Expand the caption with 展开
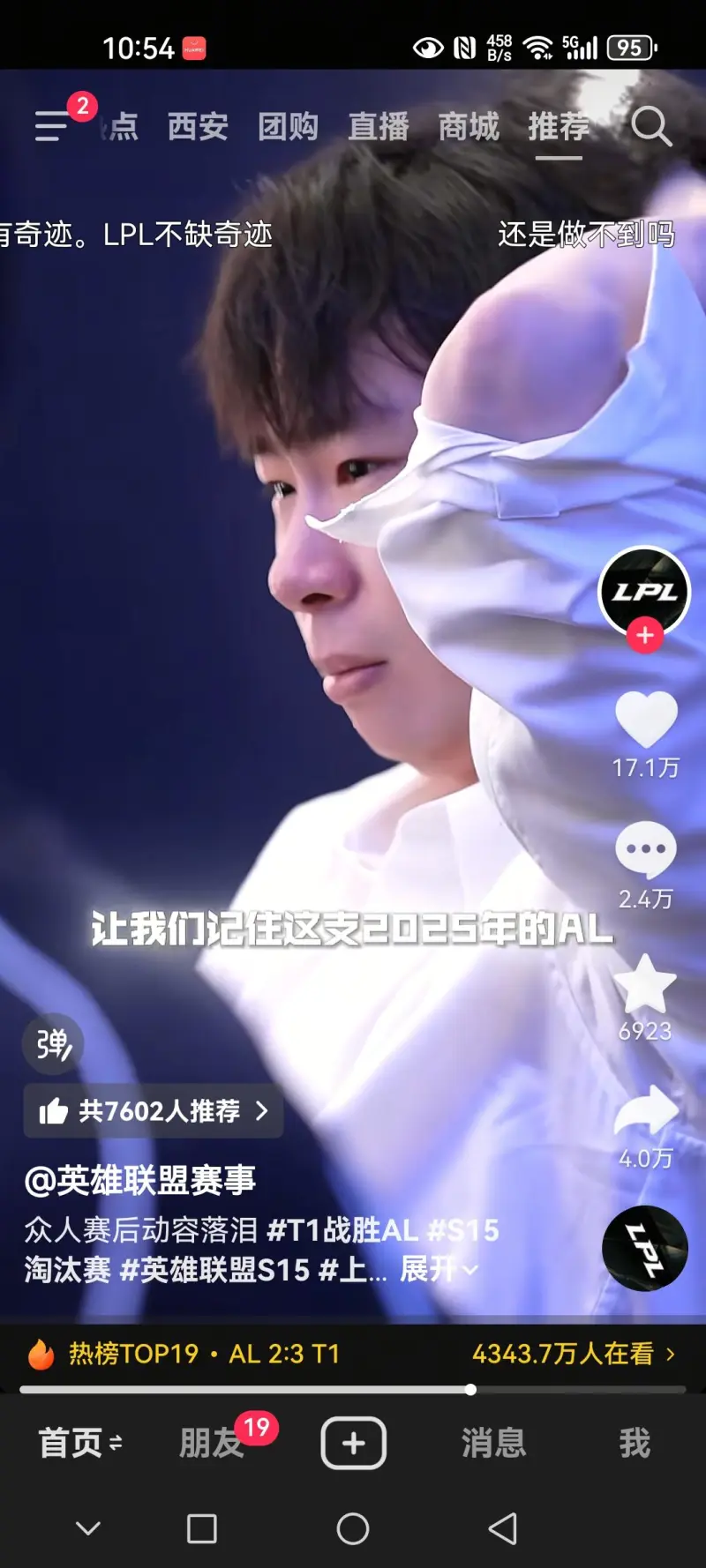The image size is (706, 1568). 439,1269
